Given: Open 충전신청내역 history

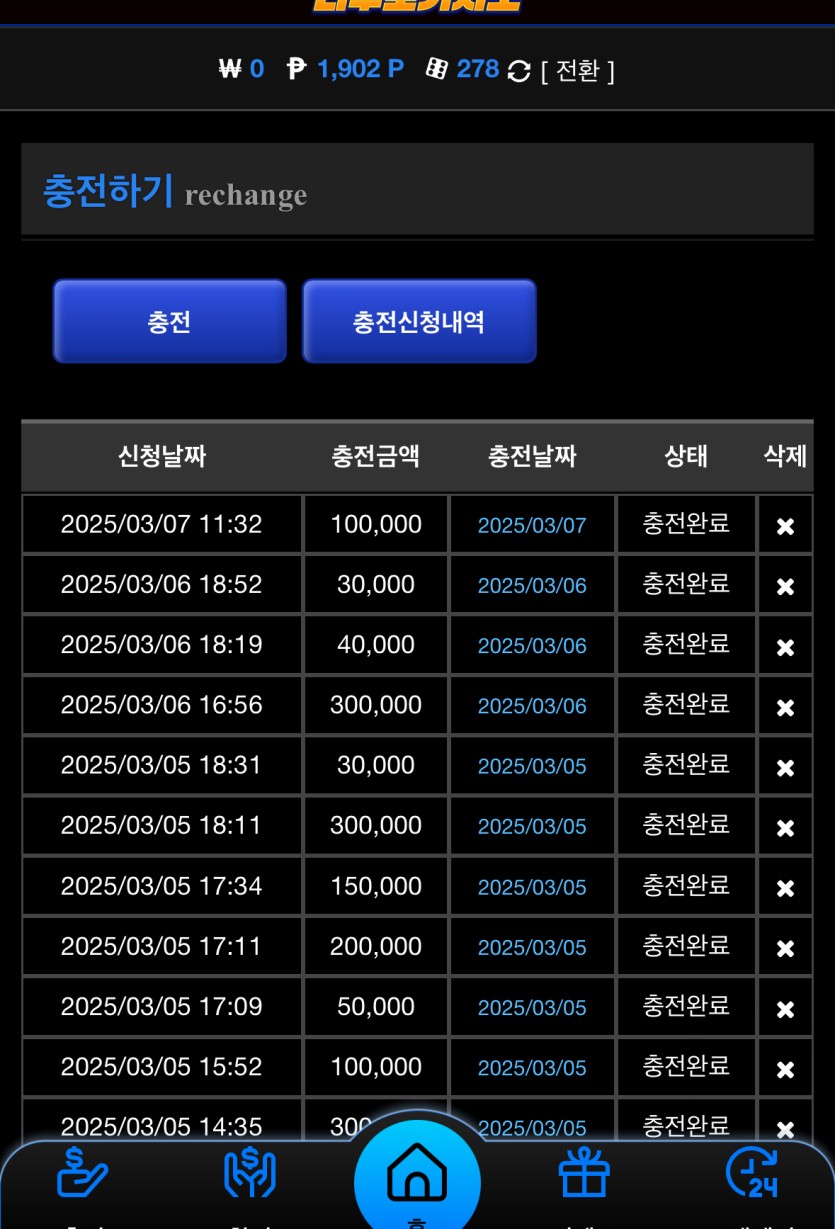Looking at the screenshot, I should point(419,321).
